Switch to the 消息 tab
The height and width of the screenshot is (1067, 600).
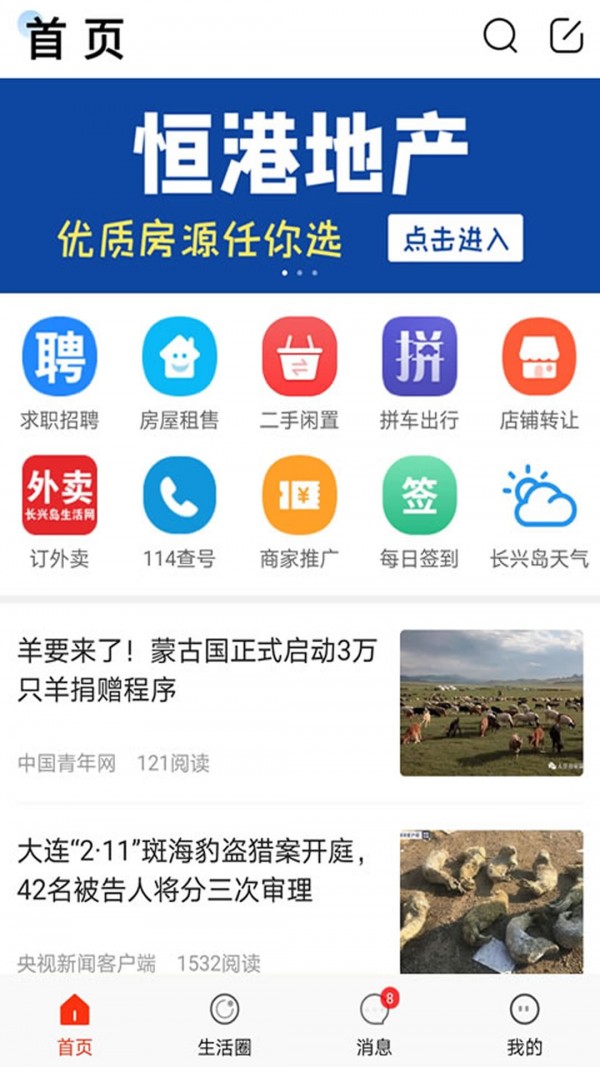click(x=374, y=1023)
